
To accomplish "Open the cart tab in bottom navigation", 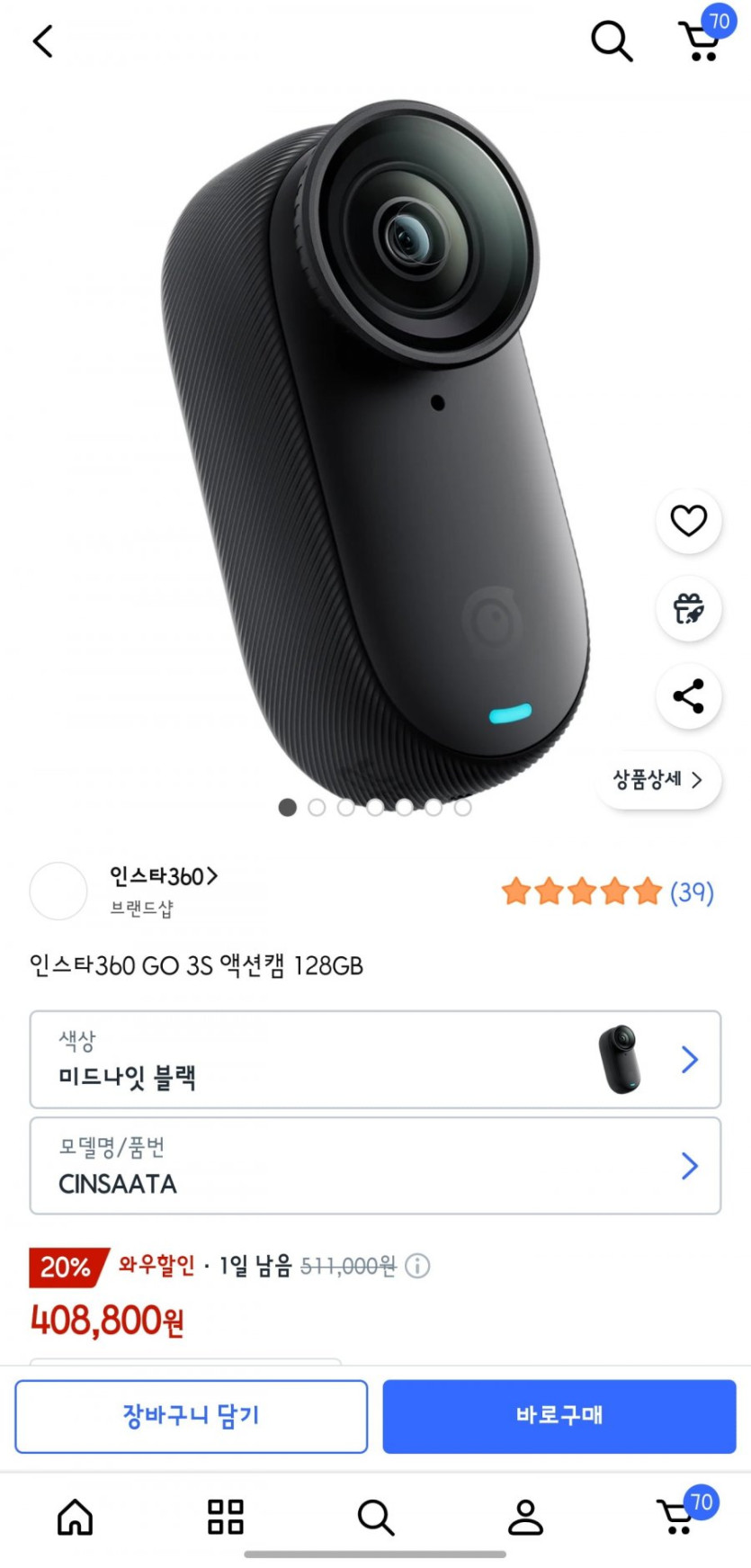I will point(676,1518).
